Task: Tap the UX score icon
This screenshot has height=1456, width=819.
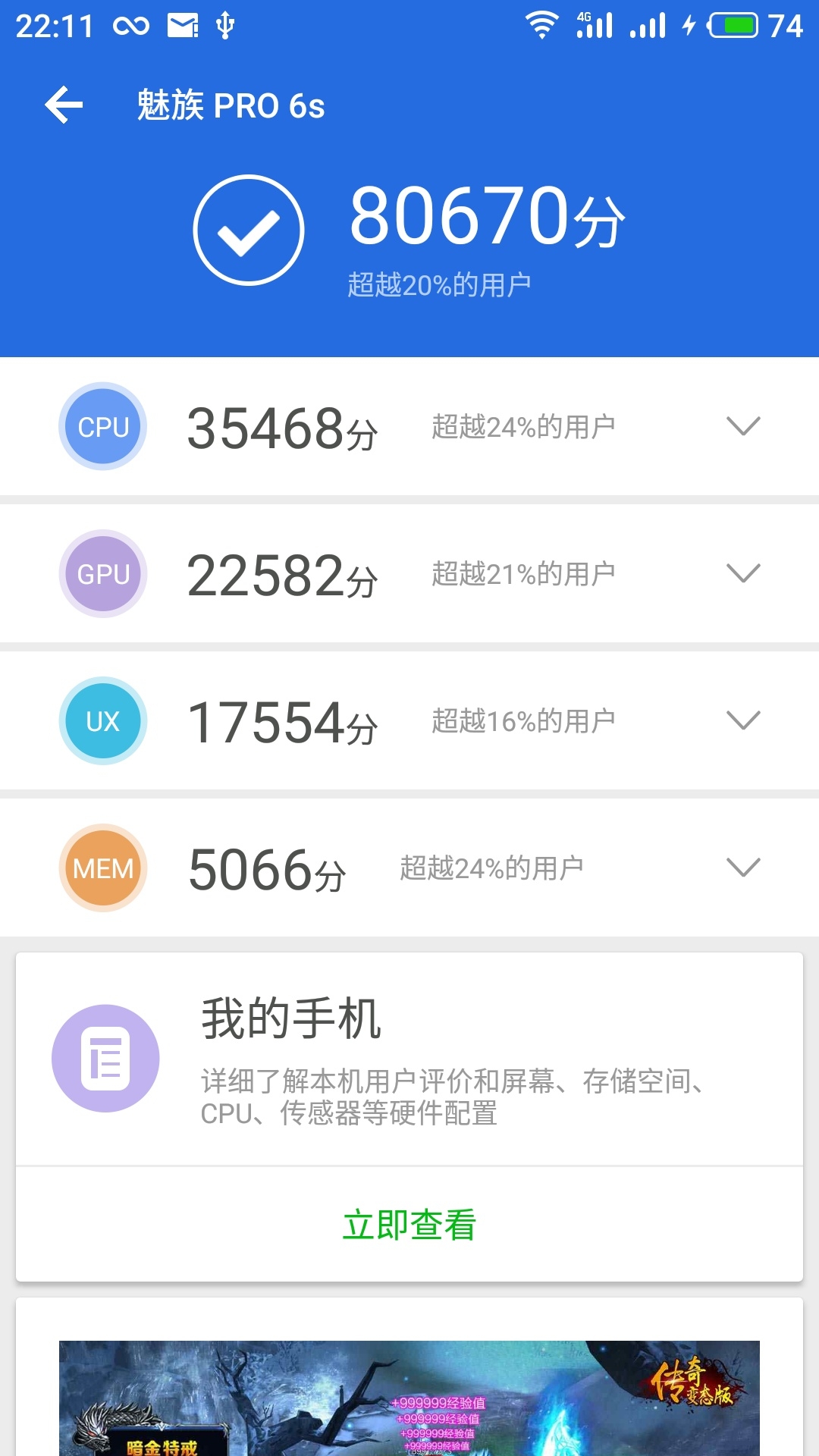Action: pyautogui.click(x=102, y=720)
